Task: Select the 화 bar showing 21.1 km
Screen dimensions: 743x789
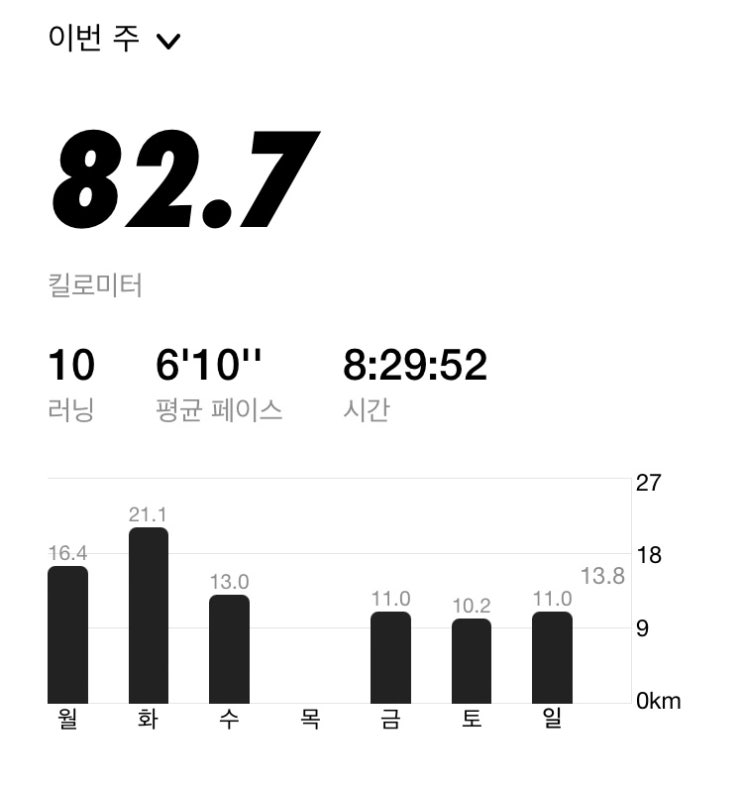Action: [148, 615]
